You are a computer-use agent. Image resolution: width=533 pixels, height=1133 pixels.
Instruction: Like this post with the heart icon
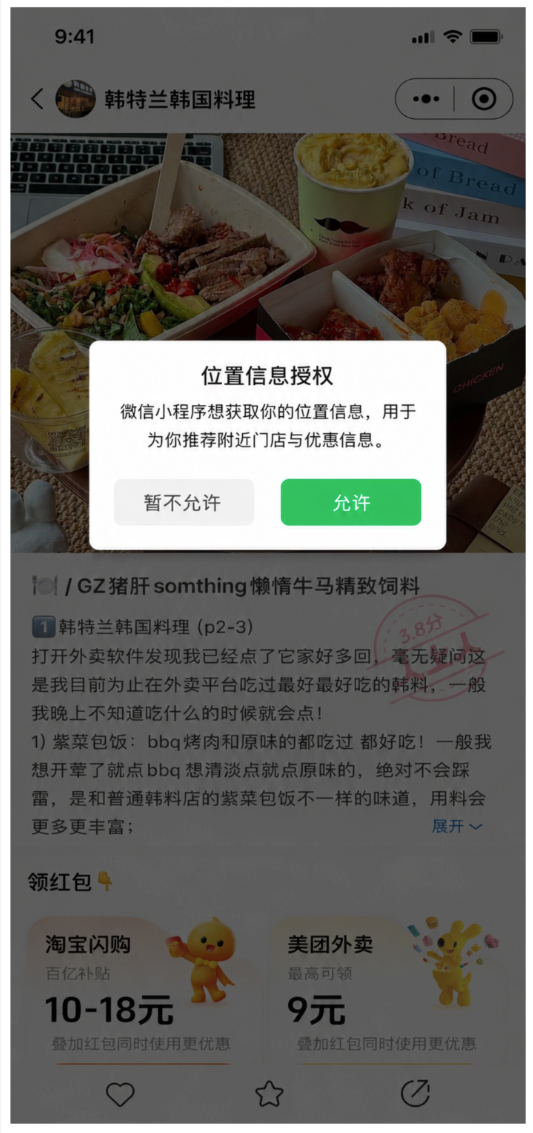120,1093
